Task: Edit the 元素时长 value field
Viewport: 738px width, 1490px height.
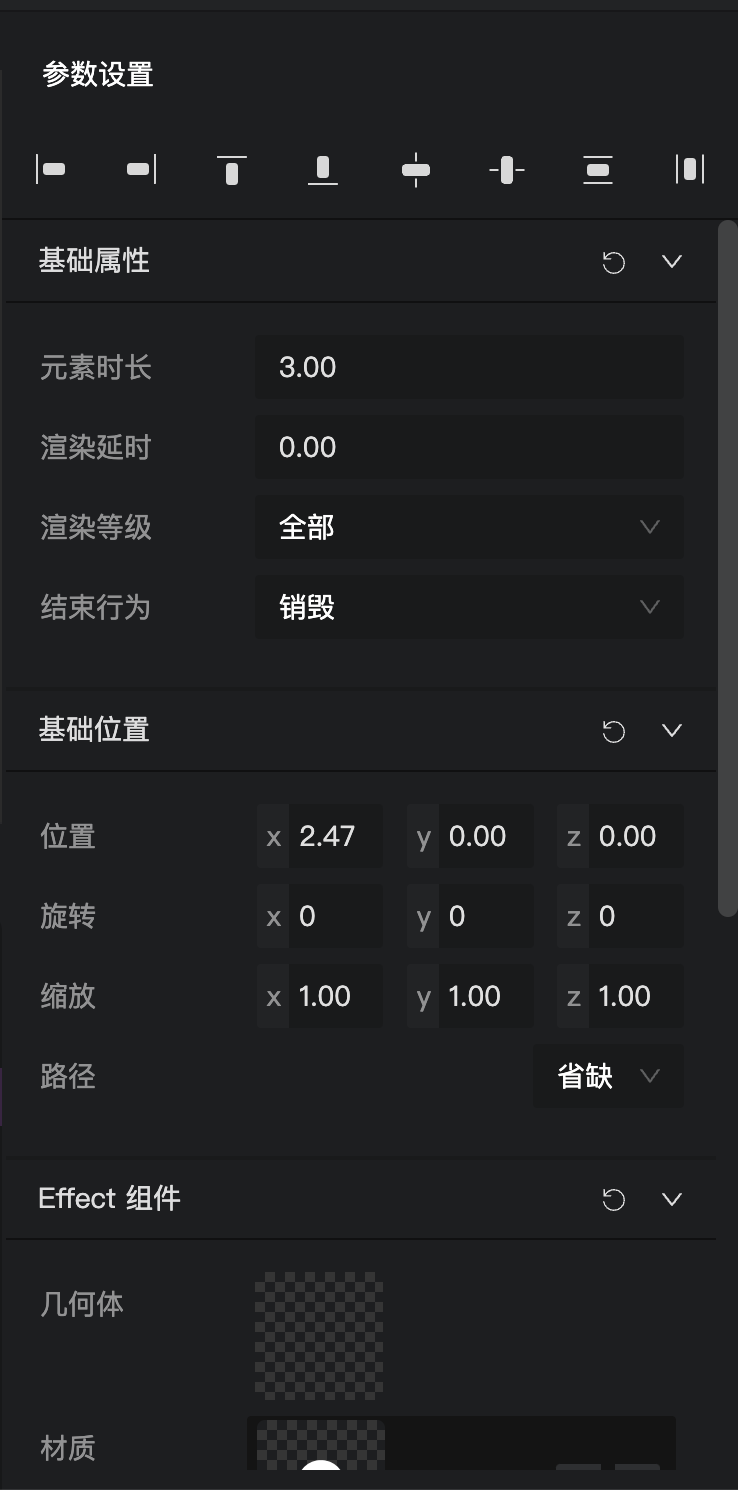Action: 468,367
